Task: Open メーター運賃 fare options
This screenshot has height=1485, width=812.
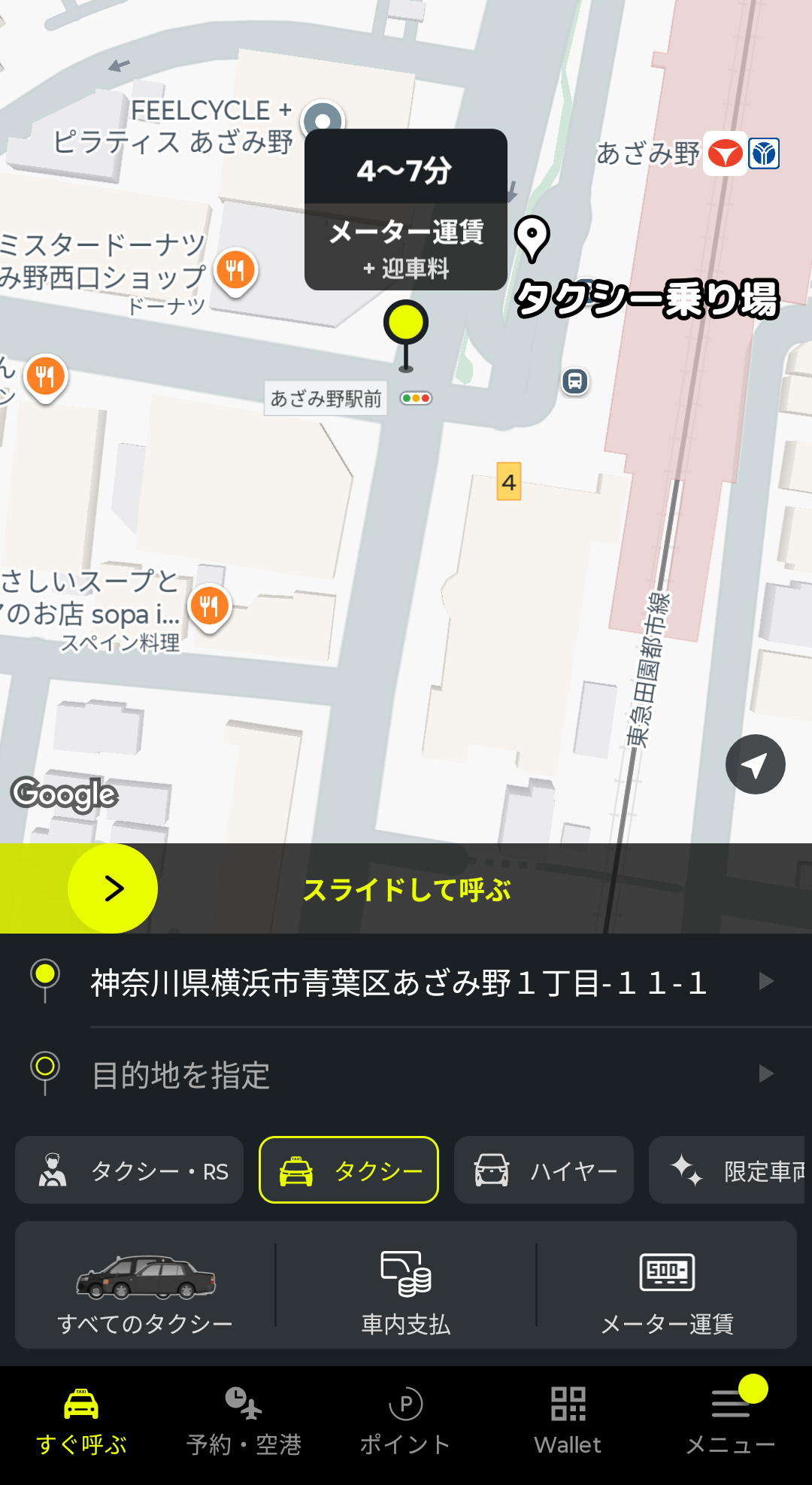Action: 667,1286
